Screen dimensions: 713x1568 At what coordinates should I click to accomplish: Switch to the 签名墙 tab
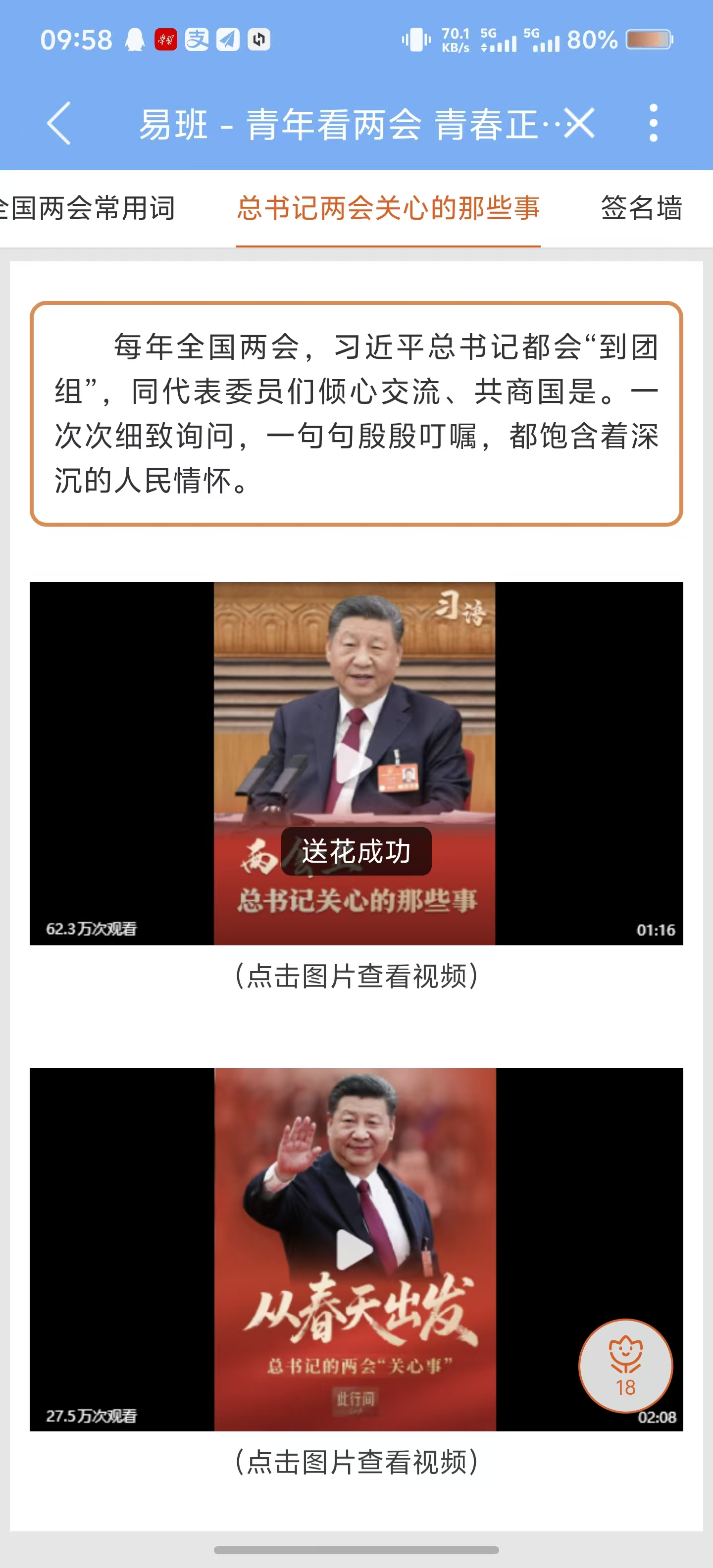coord(642,208)
